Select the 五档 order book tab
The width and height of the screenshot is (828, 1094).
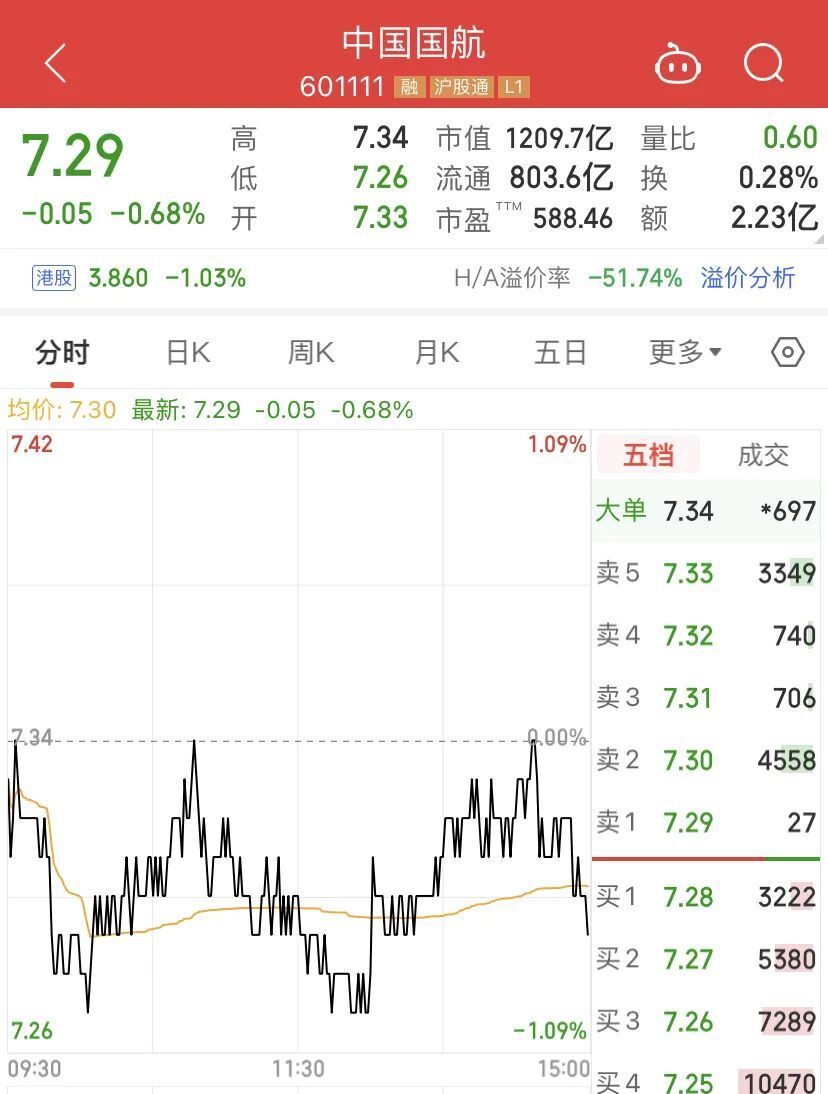pyautogui.click(x=648, y=456)
